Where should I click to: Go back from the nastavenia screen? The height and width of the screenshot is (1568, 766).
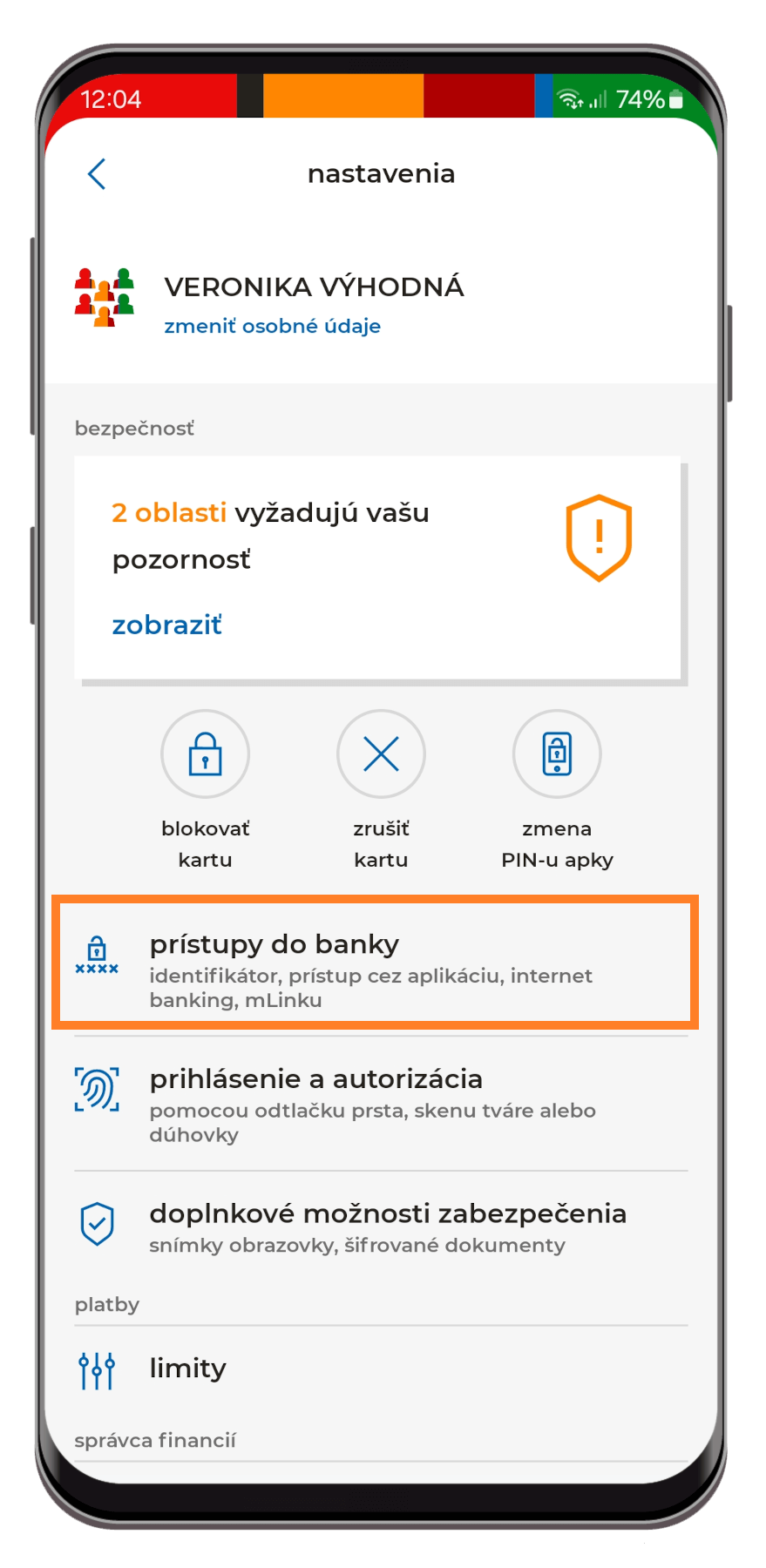(97, 174)
